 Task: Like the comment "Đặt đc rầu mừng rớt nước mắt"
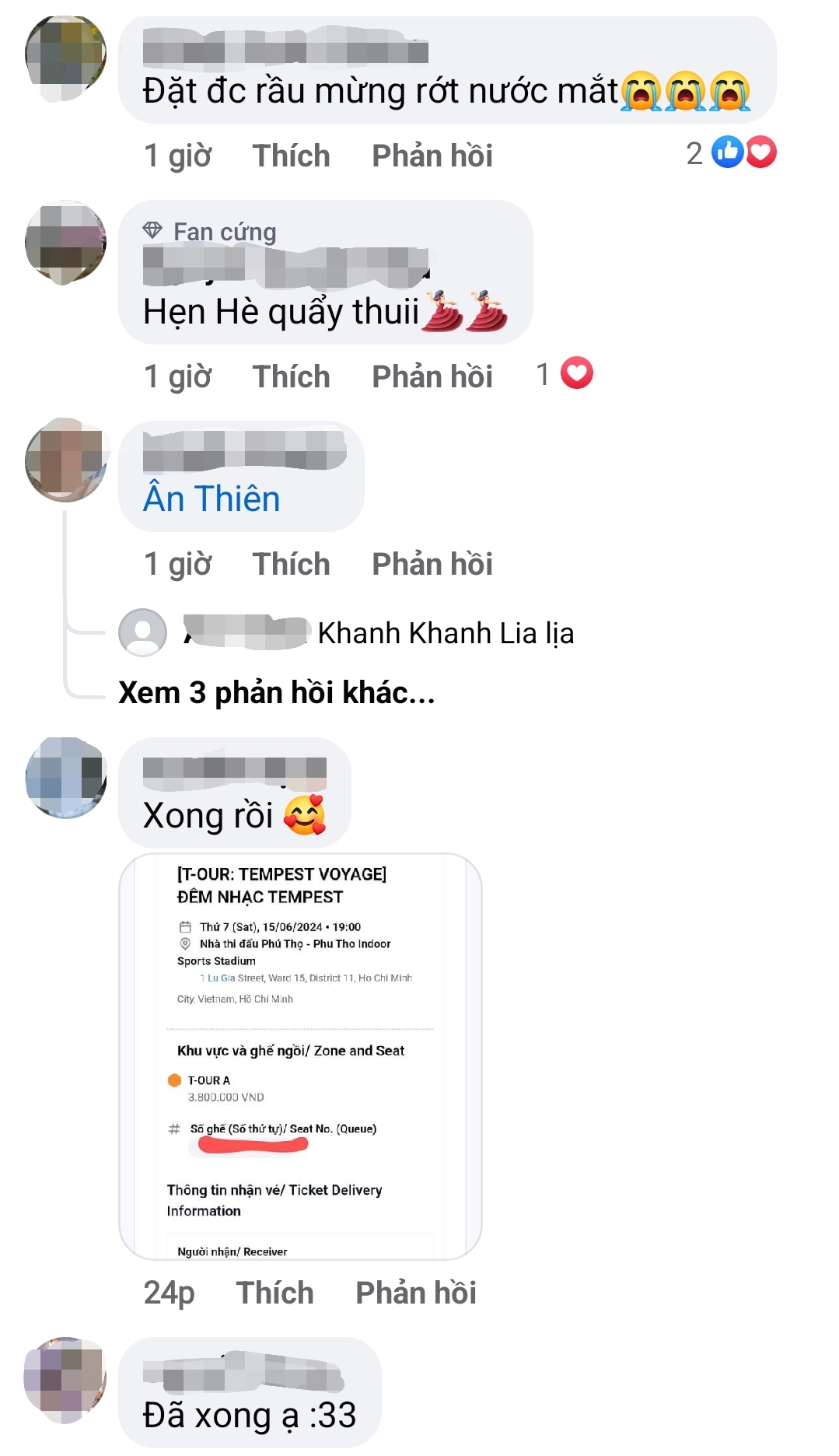point(291,156)
